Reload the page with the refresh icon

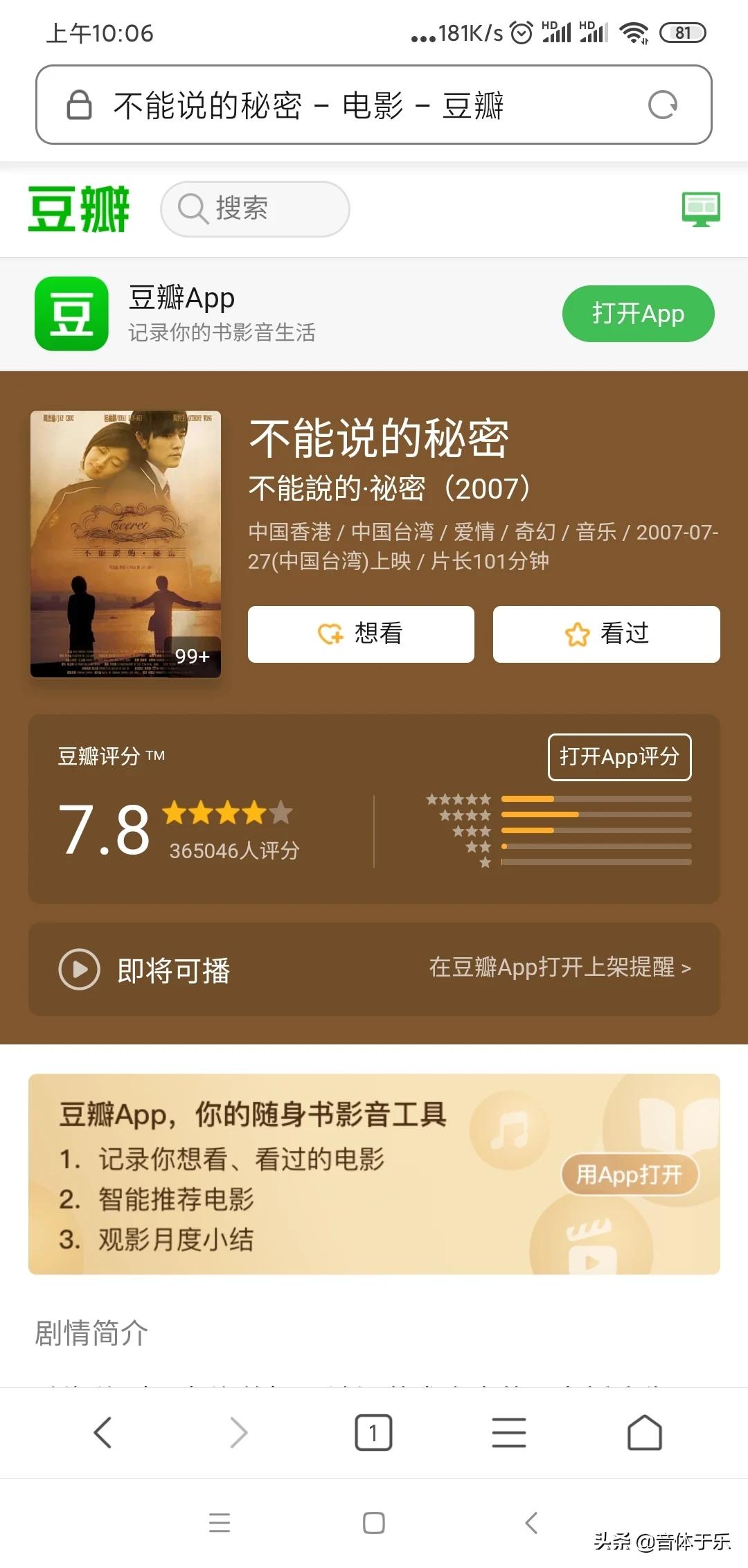click(x=663, y=105)
